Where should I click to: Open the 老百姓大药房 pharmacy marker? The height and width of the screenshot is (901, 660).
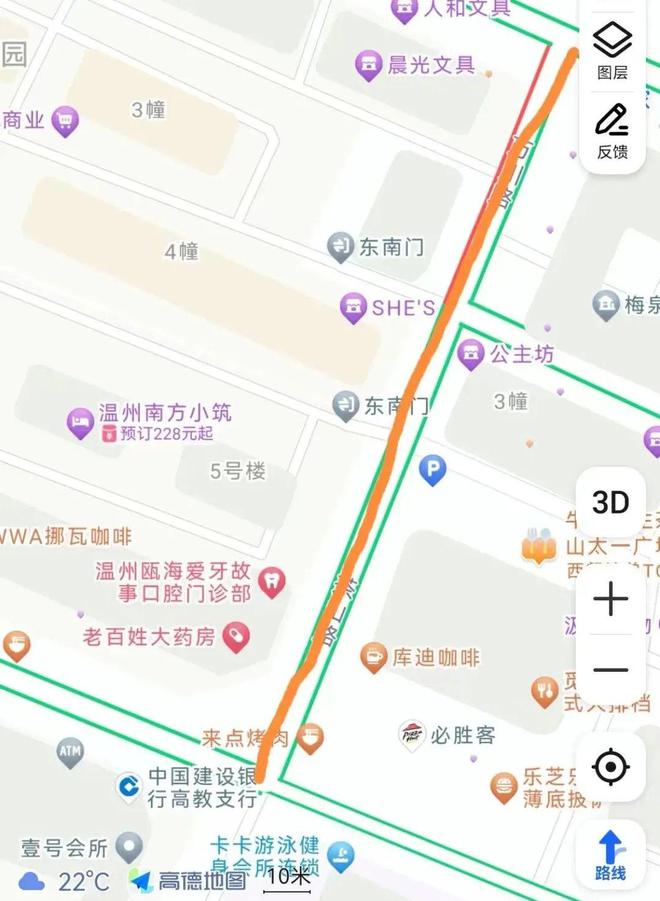point(236,636)
